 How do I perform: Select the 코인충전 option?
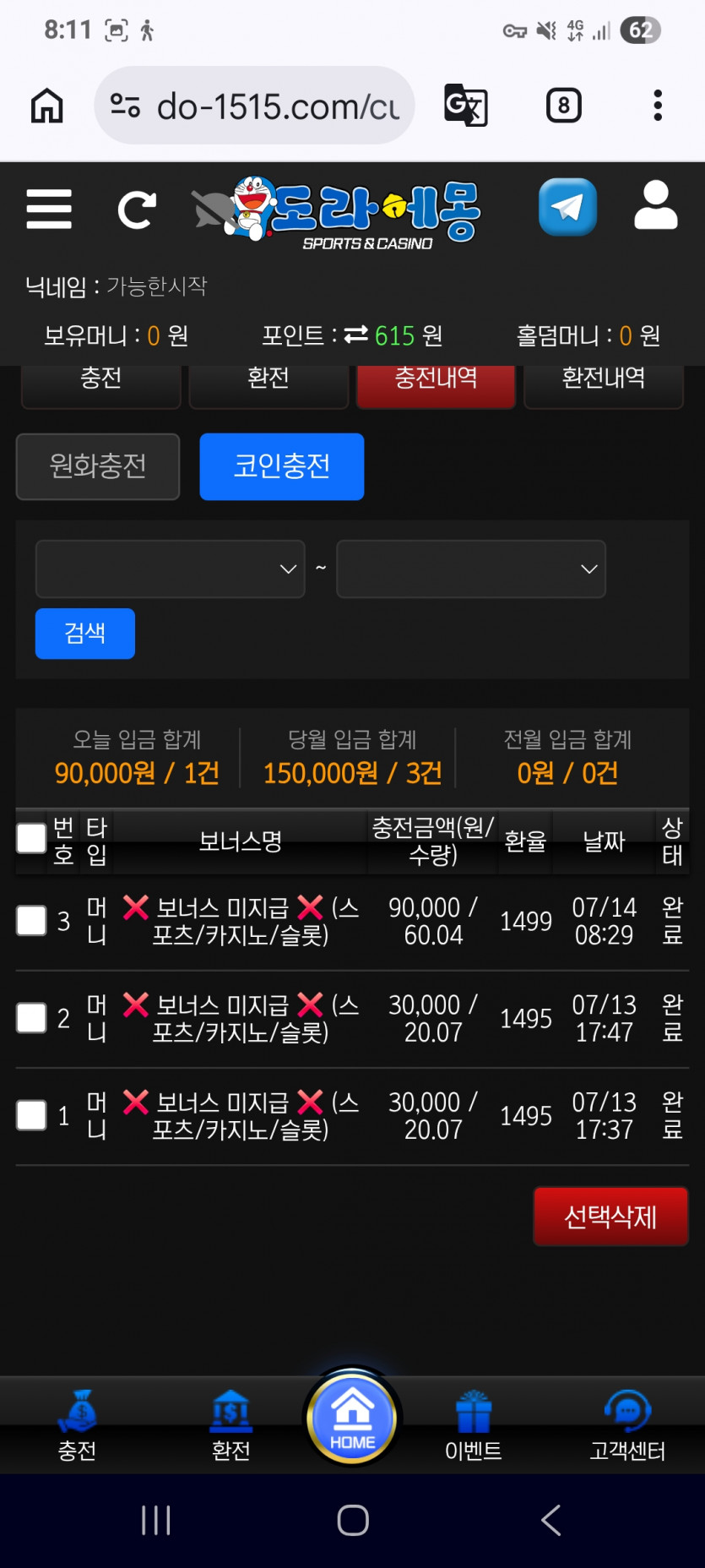282,466
